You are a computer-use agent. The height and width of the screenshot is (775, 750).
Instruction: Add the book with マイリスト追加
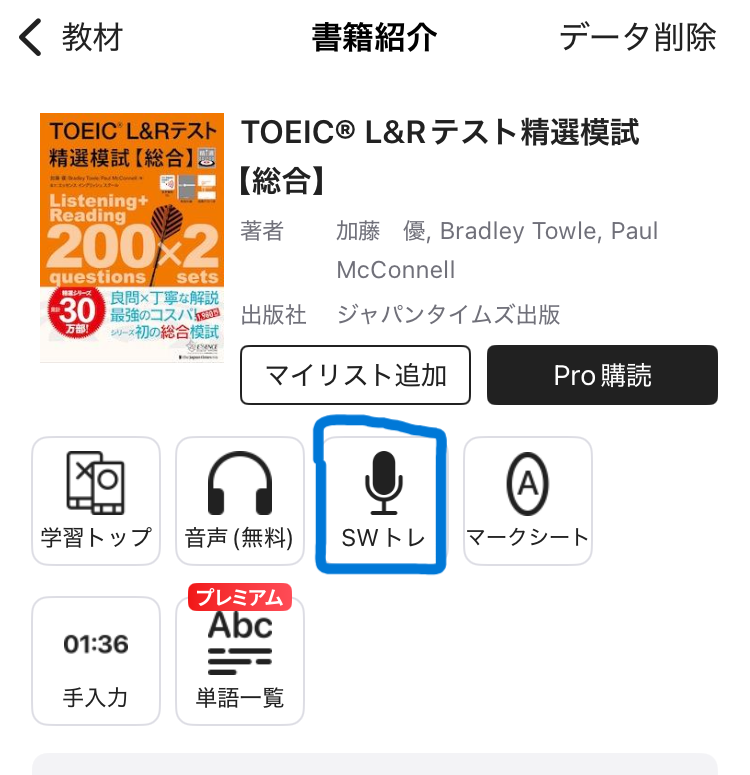355,375
